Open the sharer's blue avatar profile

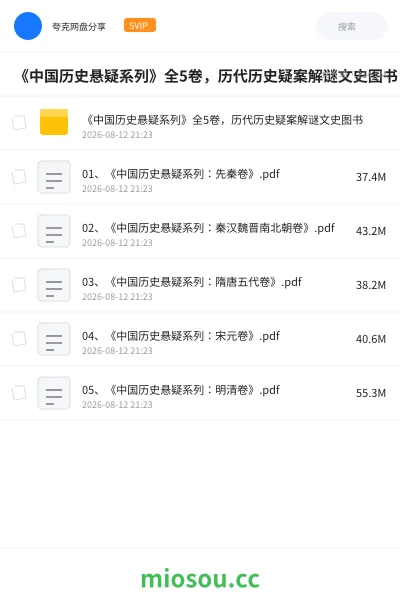pyautogui.click(x=28, y=26)
